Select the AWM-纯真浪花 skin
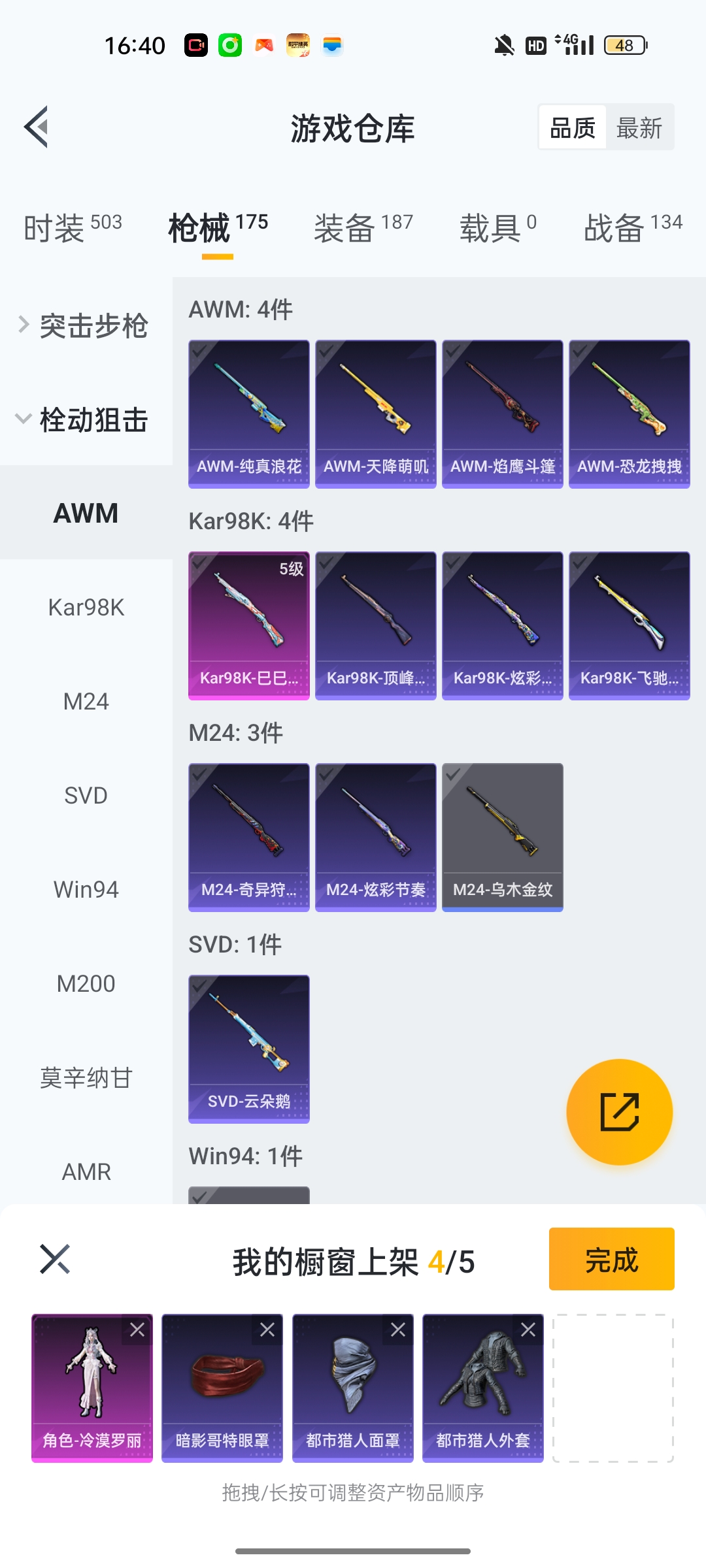The height and width of the screenshot is (1568, 706). pyautogui.click(x=249, y=413)
